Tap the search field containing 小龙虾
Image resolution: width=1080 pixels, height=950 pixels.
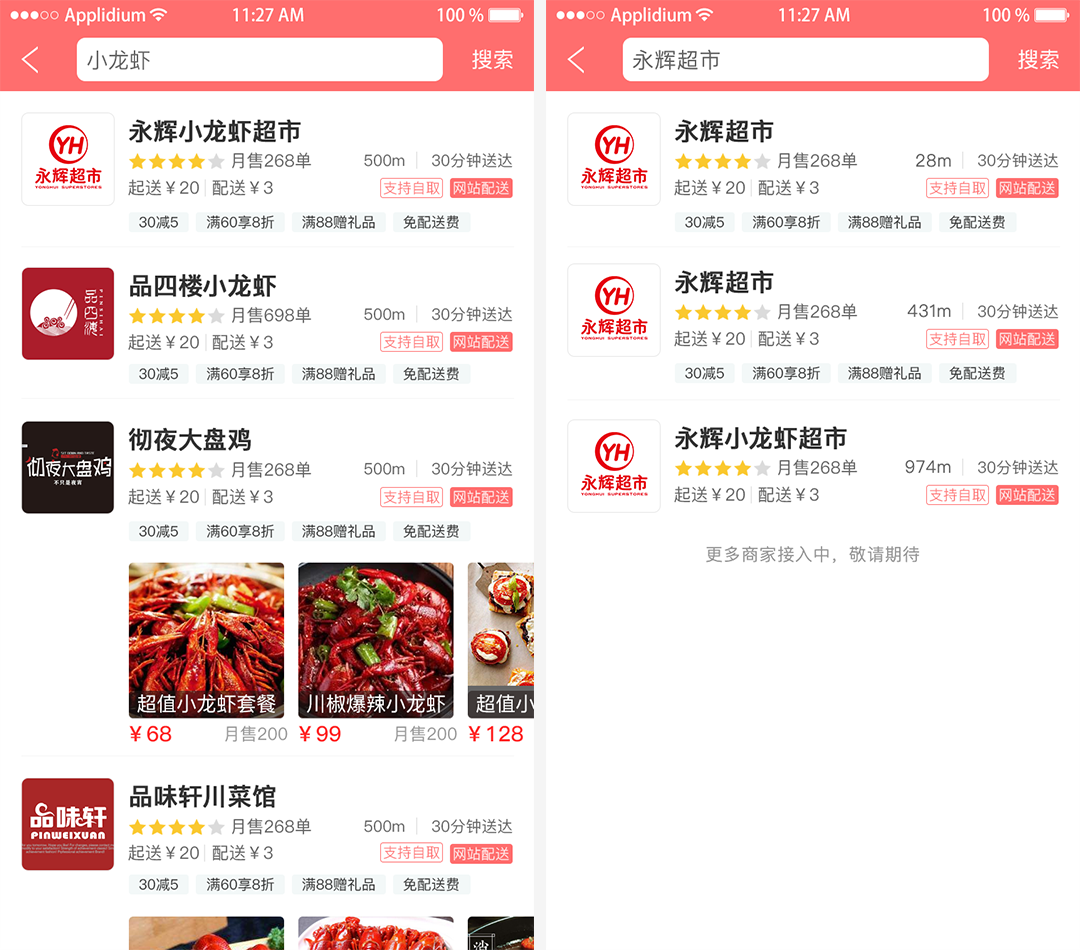259,60
